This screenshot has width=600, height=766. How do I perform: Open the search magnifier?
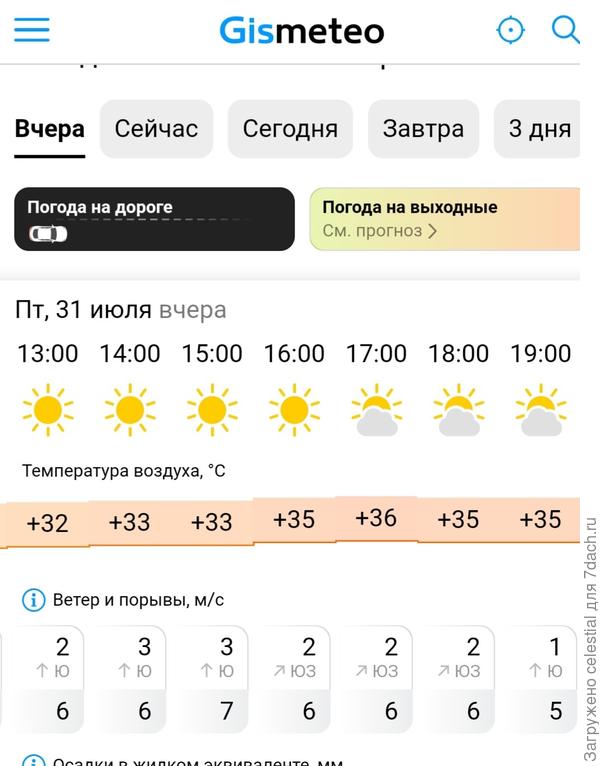[565, 30]
